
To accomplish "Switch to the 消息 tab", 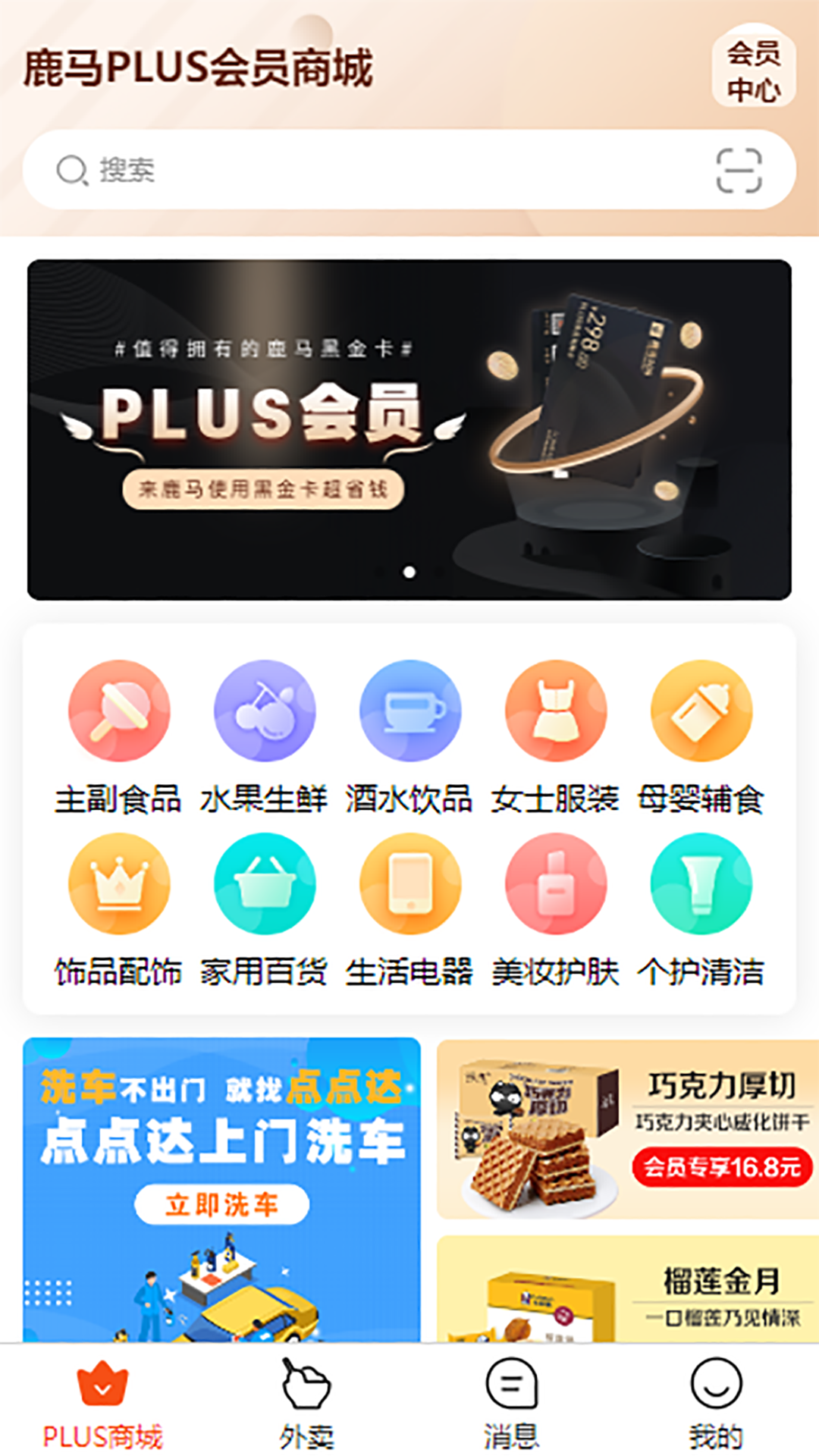I will [511, 1403].
